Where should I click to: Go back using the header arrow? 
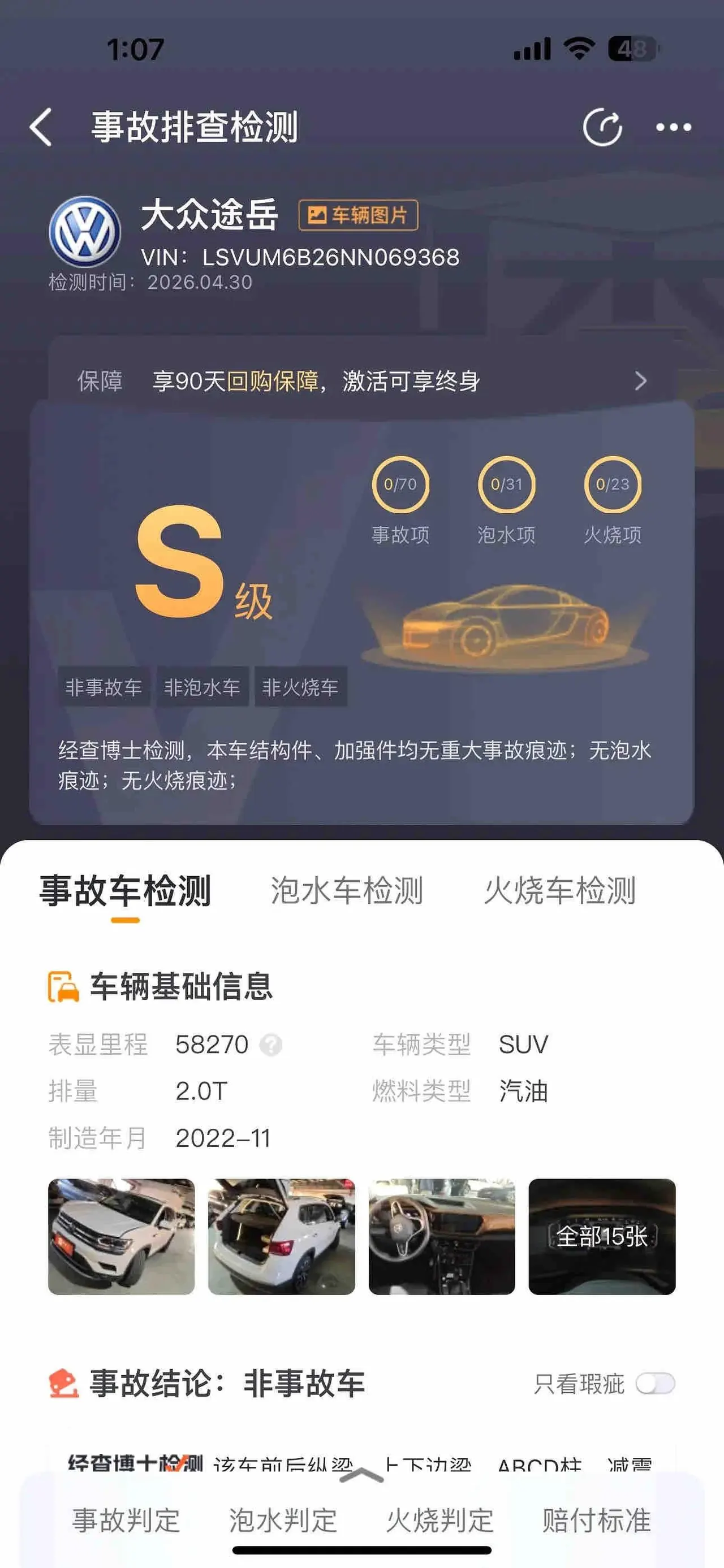(x=41, y=127)
